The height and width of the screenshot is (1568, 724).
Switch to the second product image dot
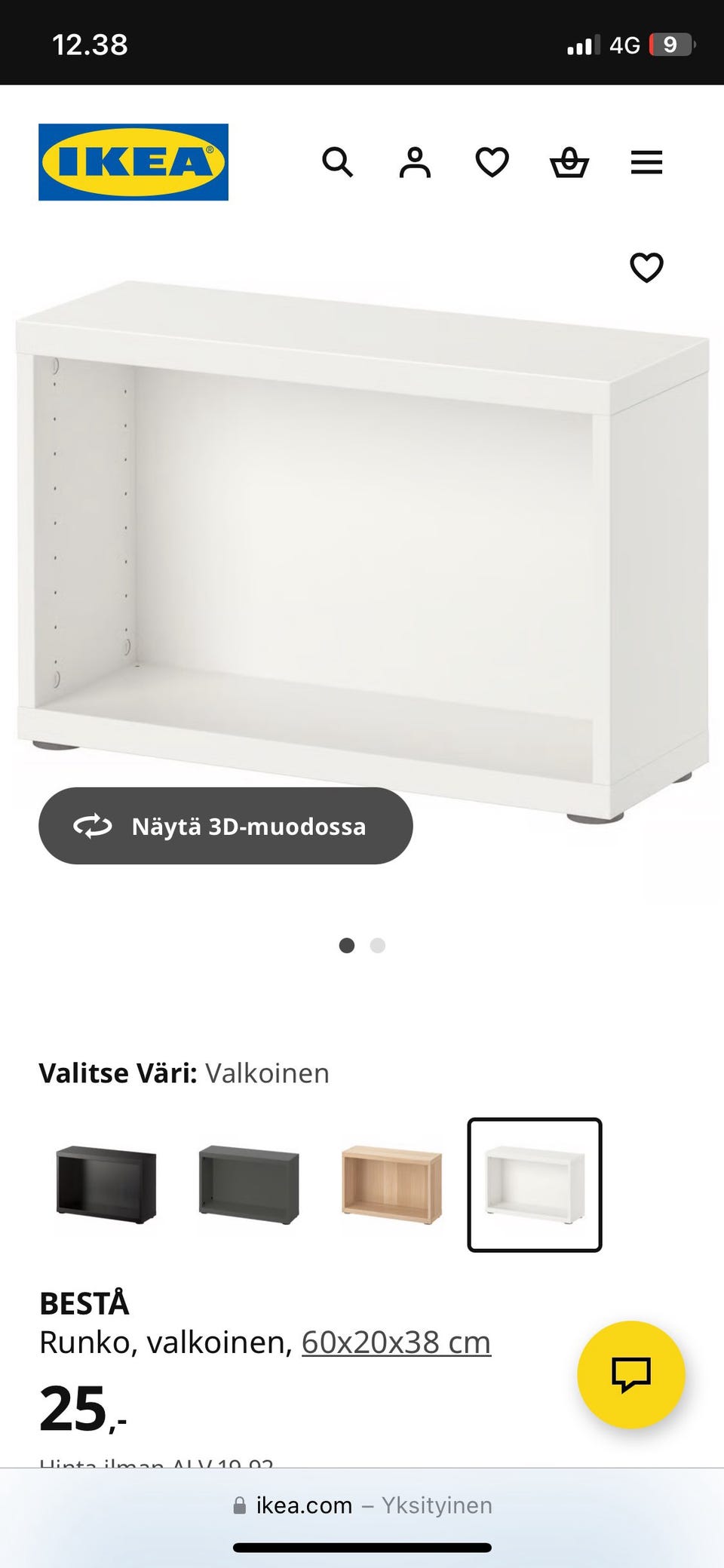click(378, 945)
